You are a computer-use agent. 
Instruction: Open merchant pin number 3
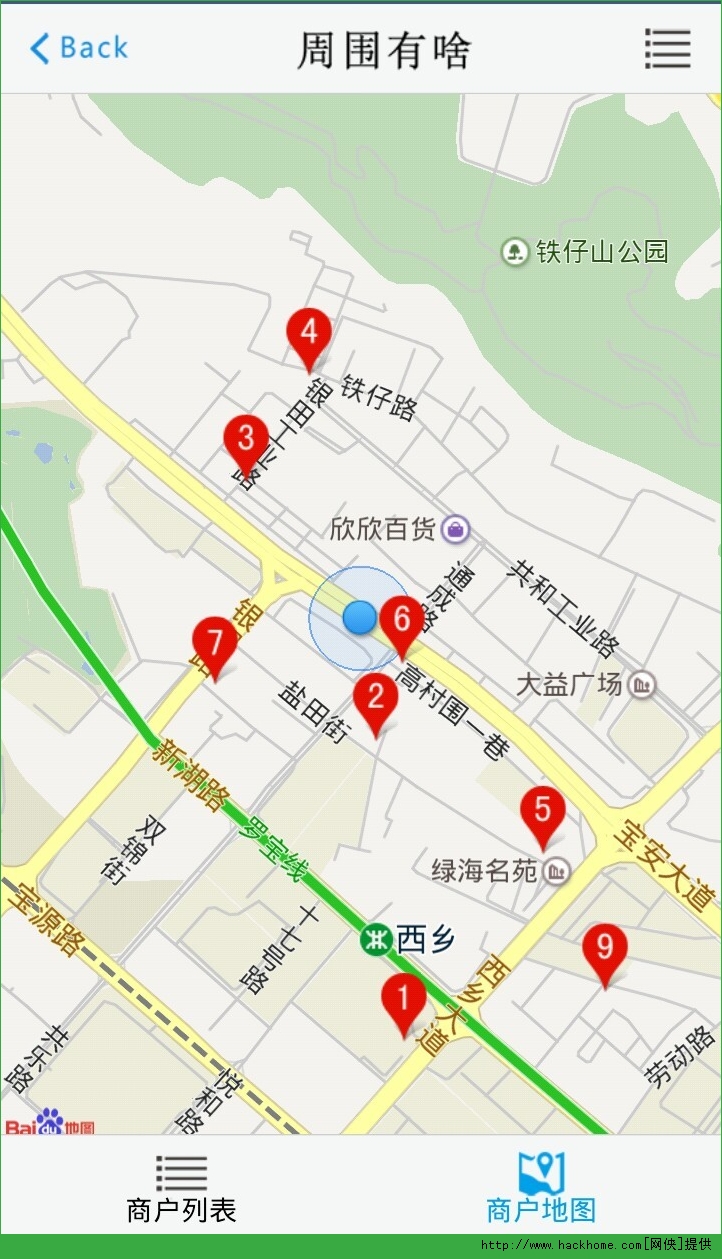[x=246, y=439]
